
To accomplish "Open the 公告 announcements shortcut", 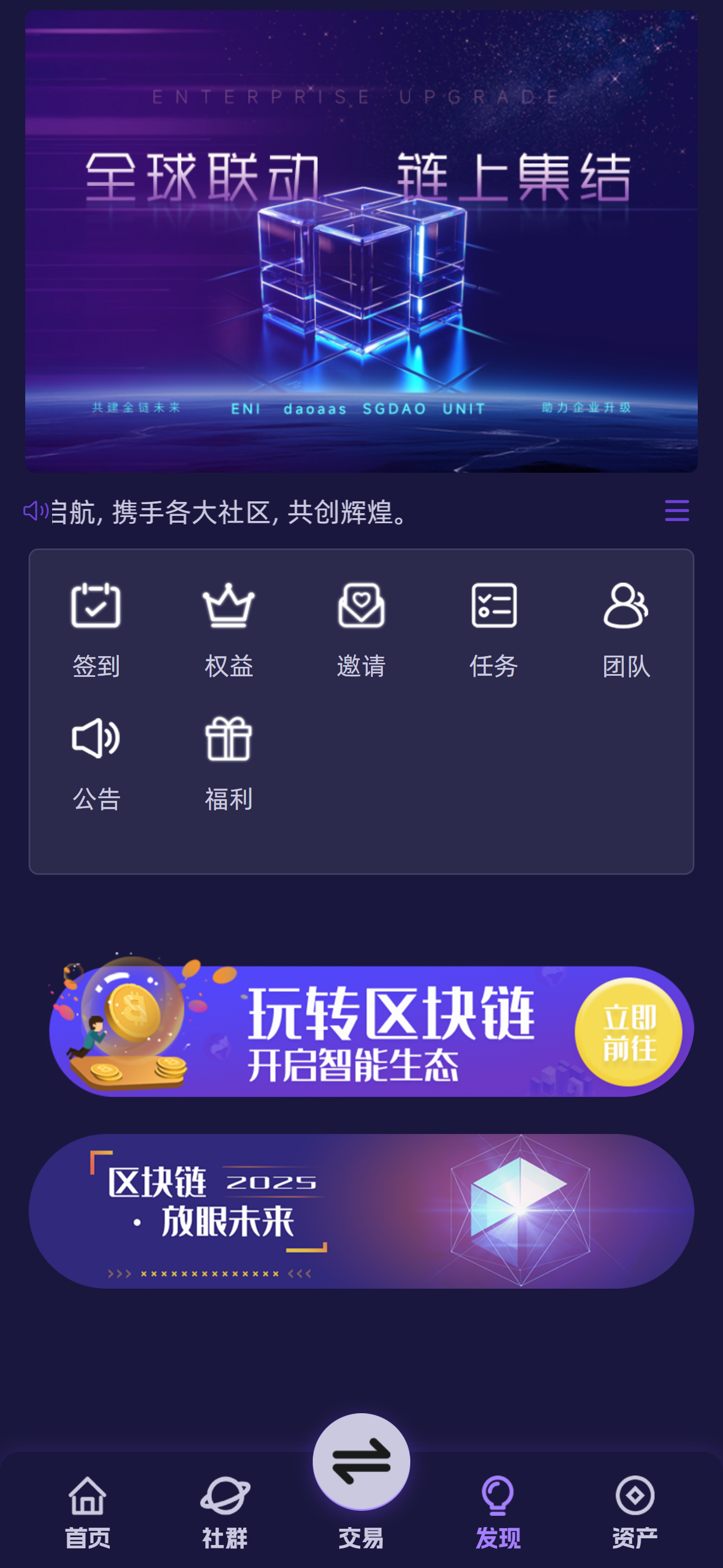I will click(x=96, y=763).
